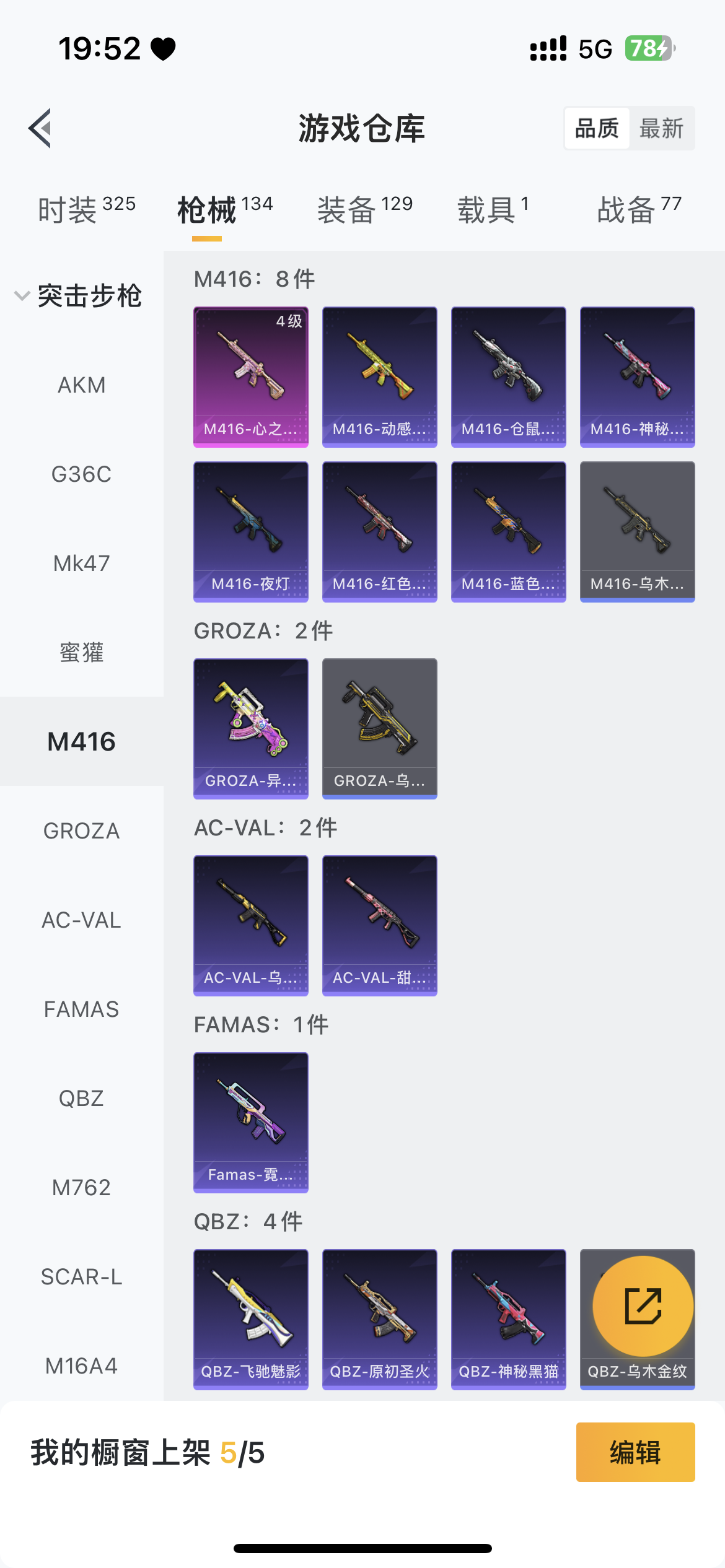The height and width of the screenshot is (1568, 725).
Task: Switch to the 装备 tab
Action: pos(364,209)
